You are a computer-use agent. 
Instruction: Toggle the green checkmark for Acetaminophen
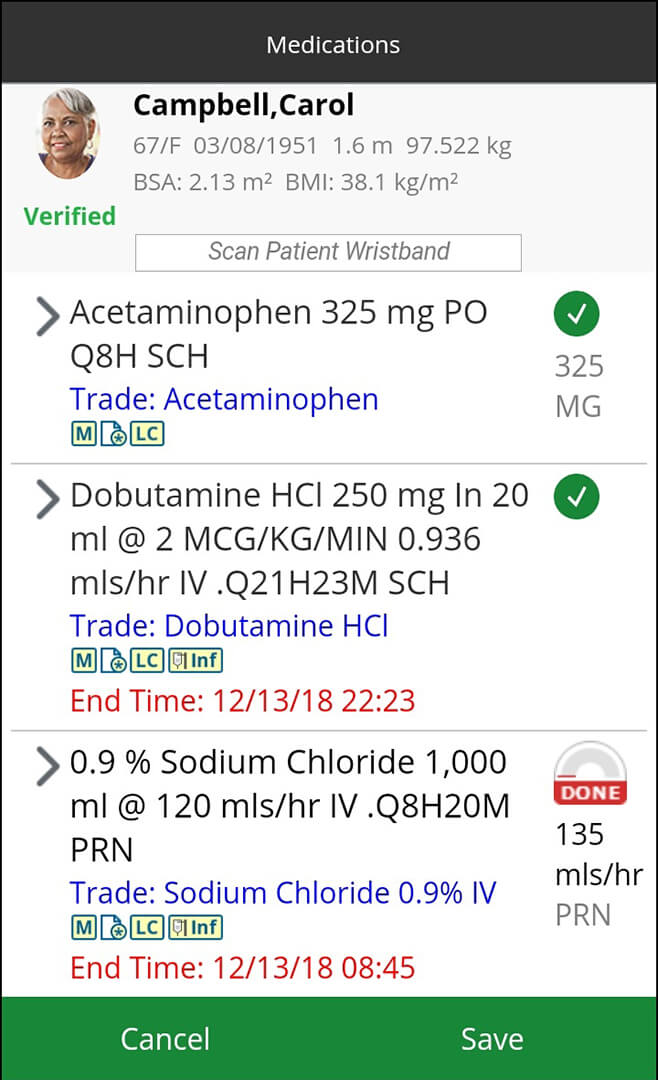click(576, 313)
